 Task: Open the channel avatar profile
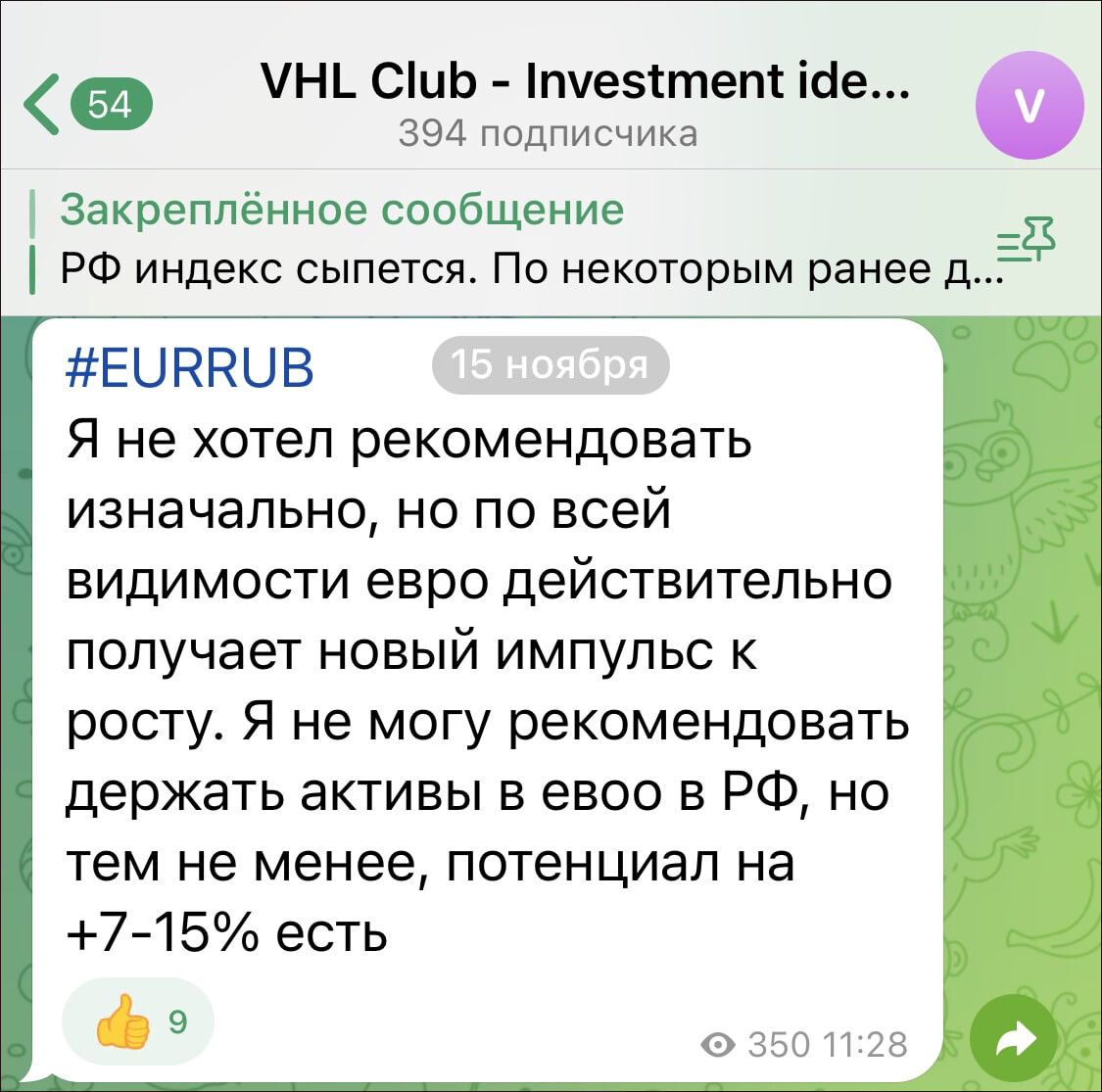[1030, 105]
